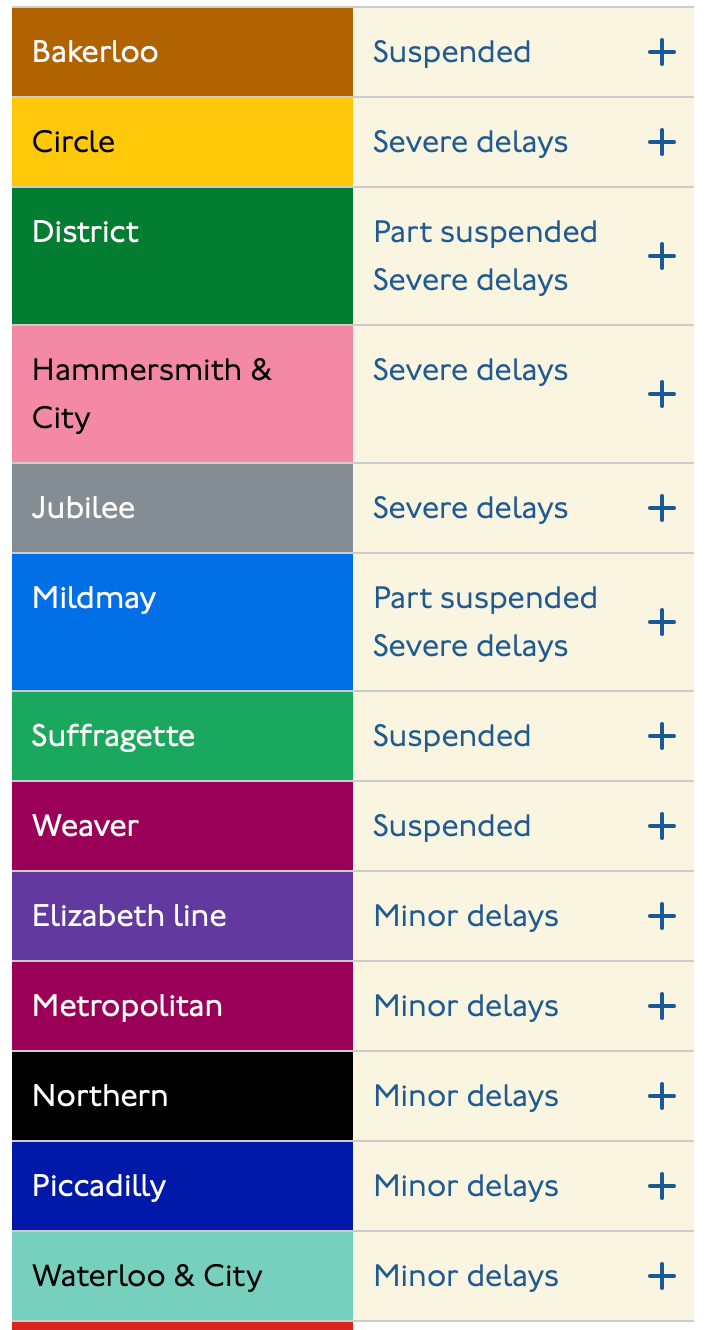Show Jubilee line severe delays info
706x1330 pixels.
[x=662, y=508]
